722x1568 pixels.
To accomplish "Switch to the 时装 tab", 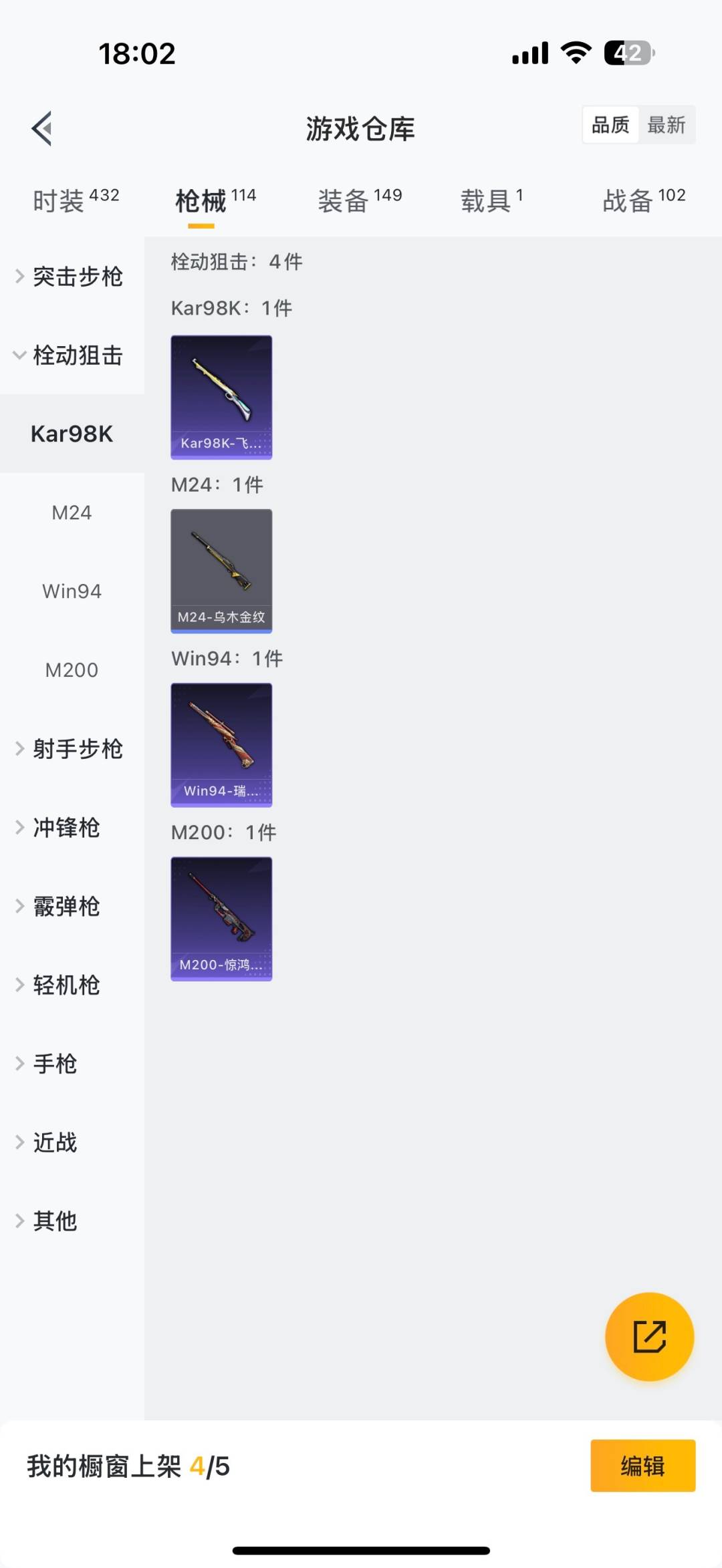I will tap(76, 200).
